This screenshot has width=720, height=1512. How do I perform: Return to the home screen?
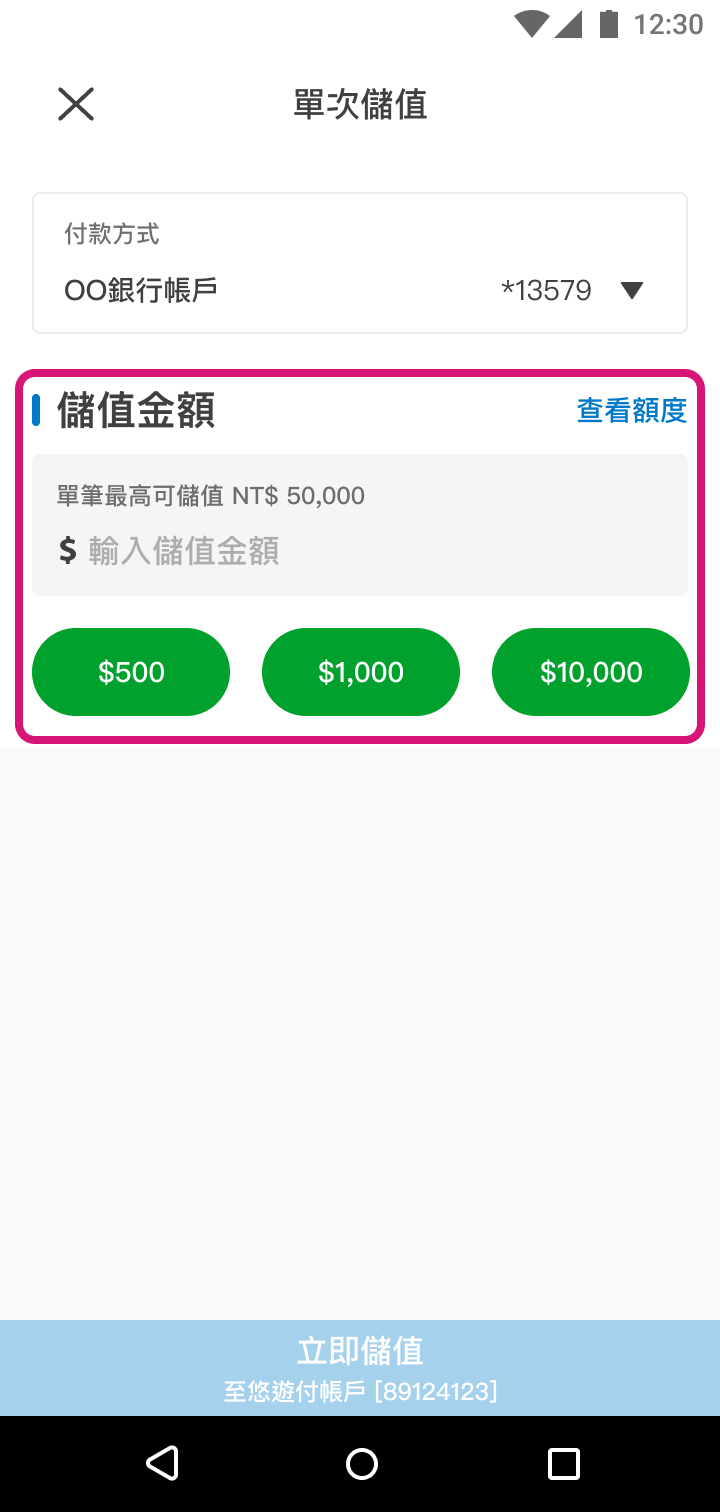361,1463
